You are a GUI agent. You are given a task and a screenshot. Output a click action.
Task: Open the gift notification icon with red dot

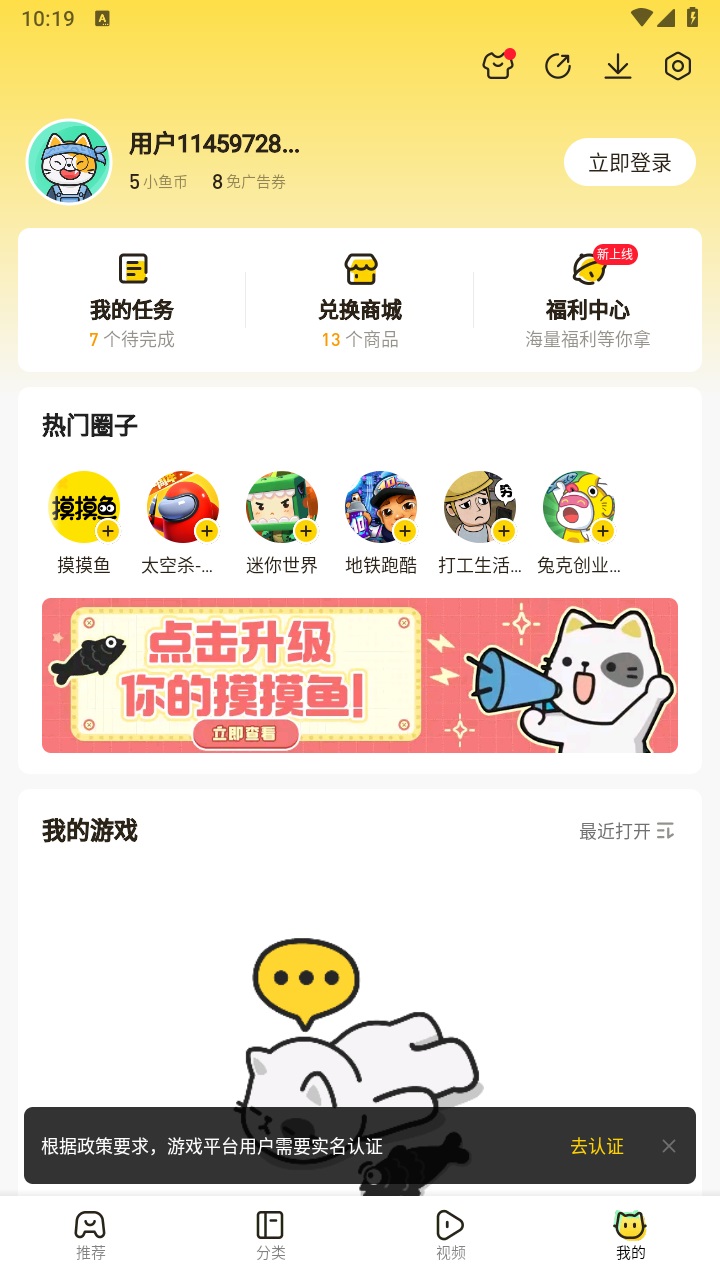[x=498, y=66]
